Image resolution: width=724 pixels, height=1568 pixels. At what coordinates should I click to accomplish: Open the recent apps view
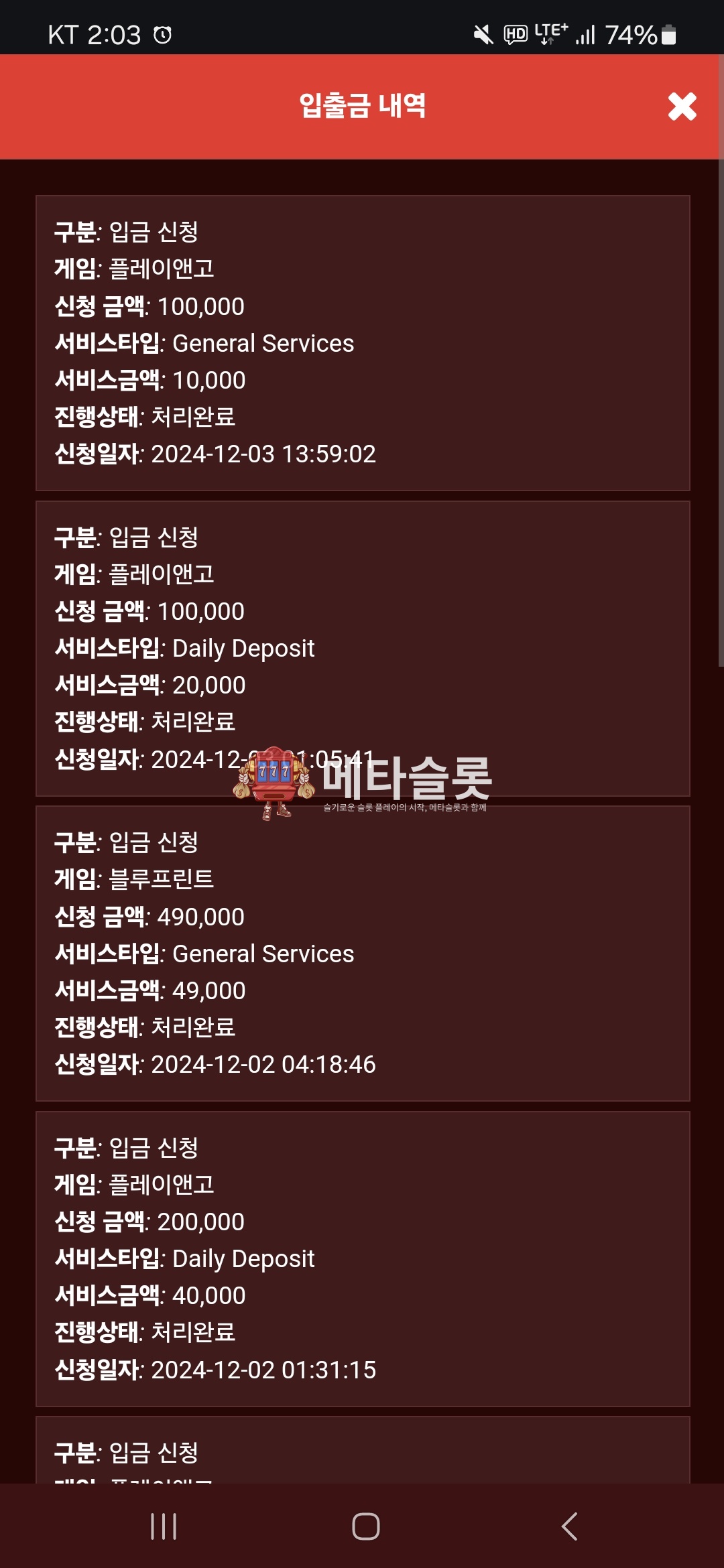tap(164, 1526)
